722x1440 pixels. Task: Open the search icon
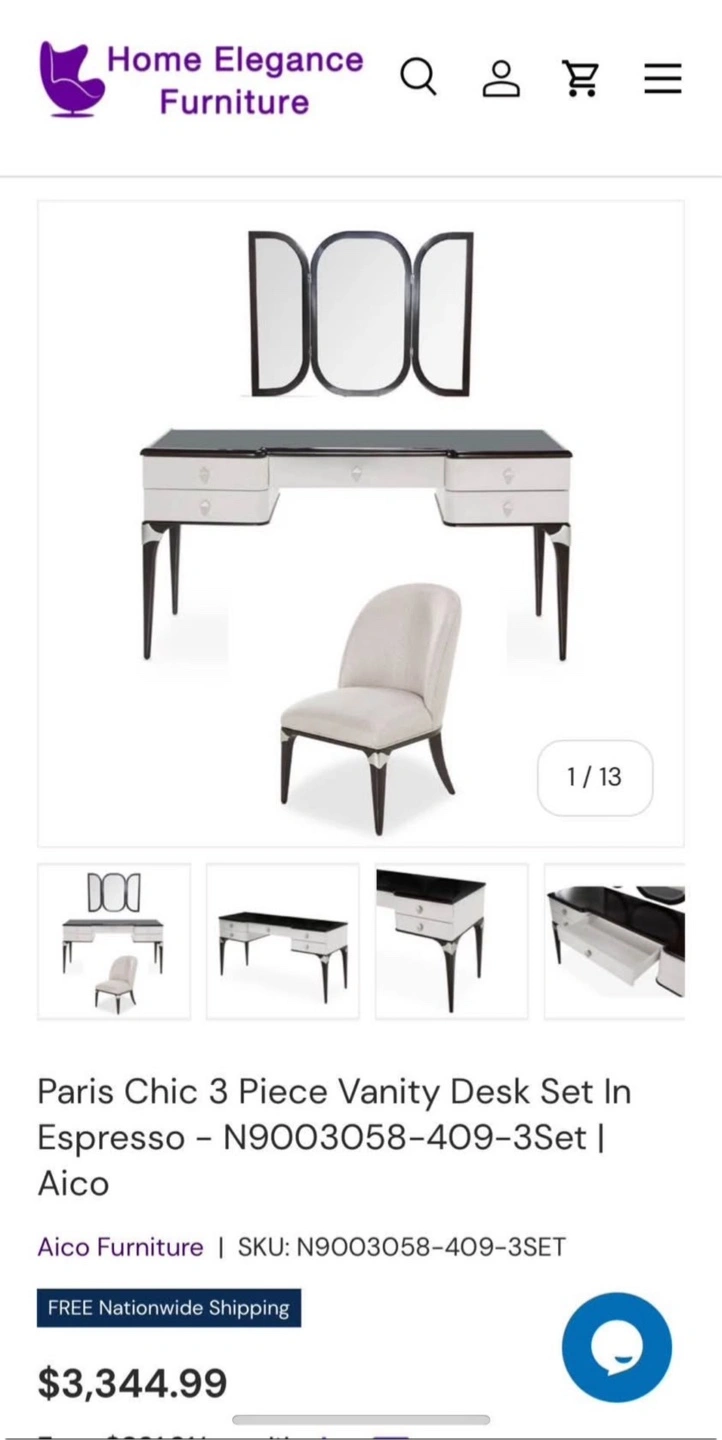[419, 77]
